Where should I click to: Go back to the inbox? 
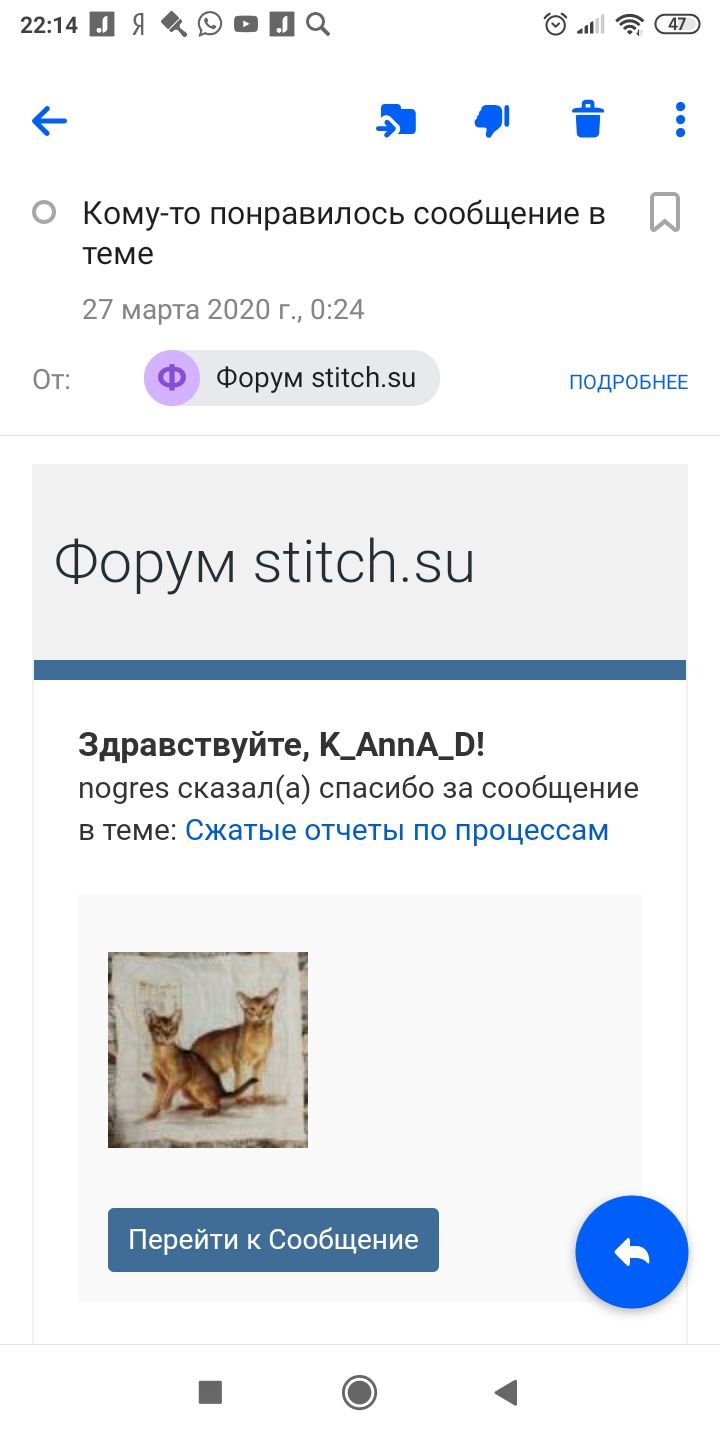[49, 122]
